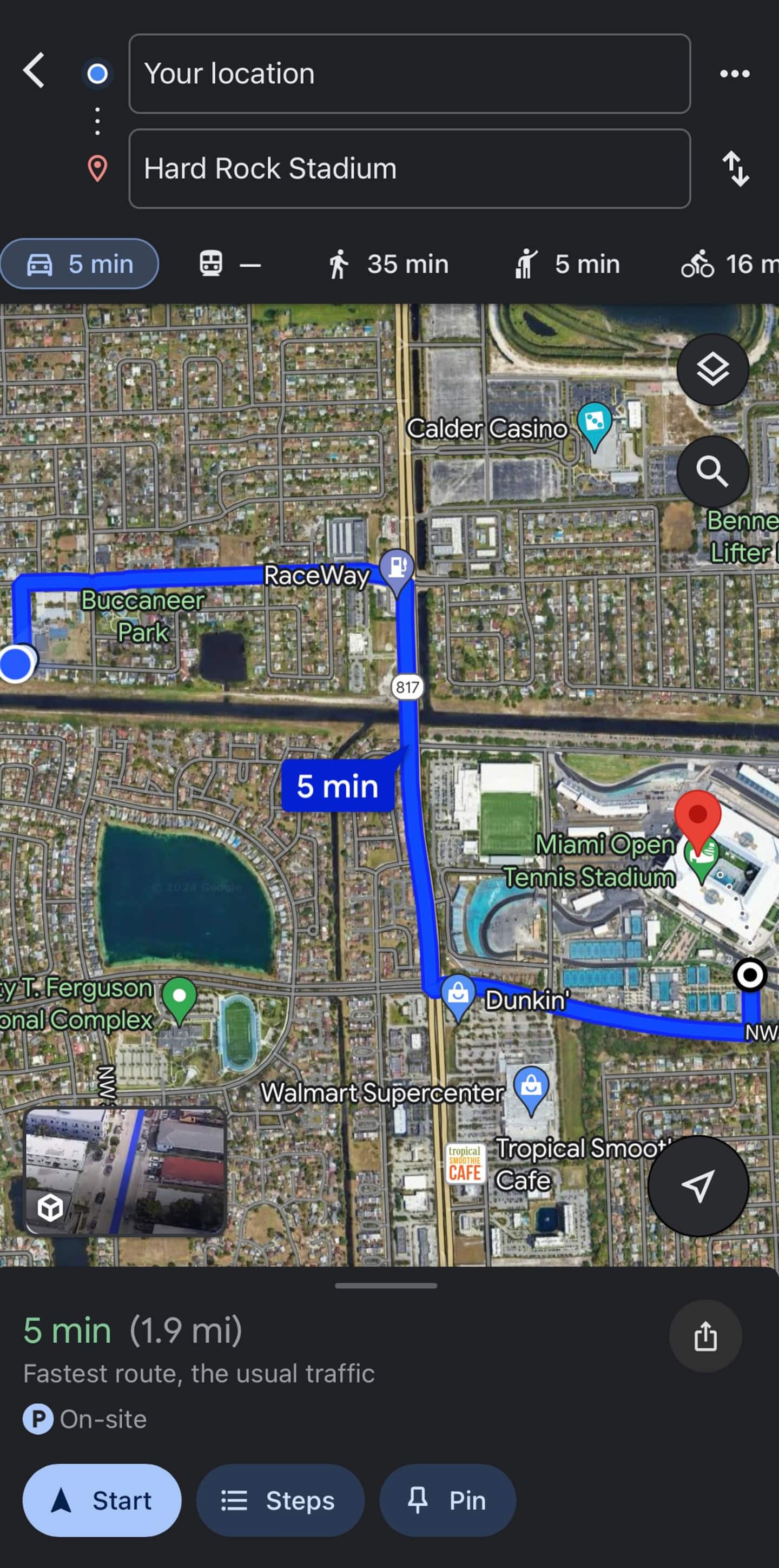Switch to walking directions, 35 min

388,264
